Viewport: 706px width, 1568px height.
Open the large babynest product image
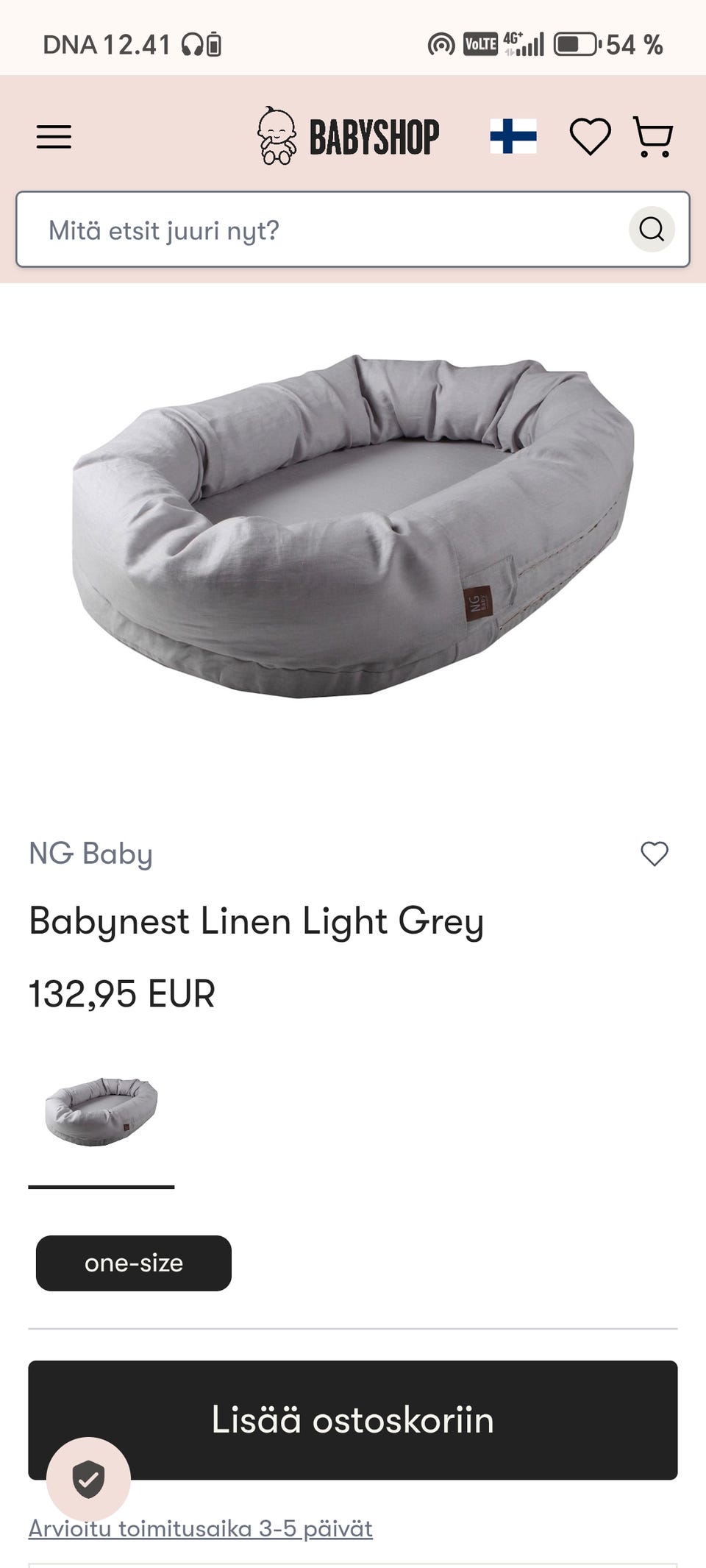[x=353, y=526]
